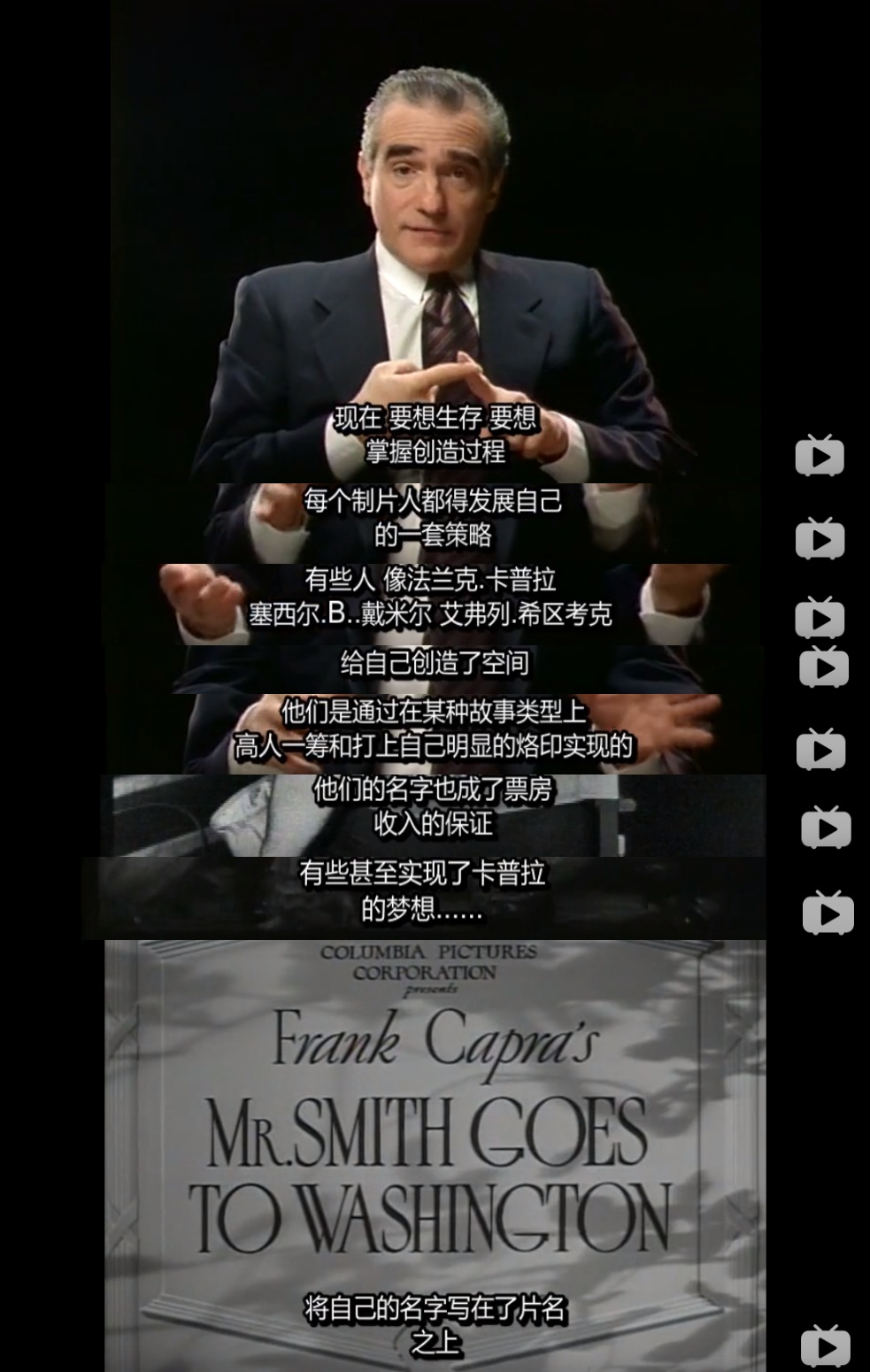The width and height of the screenshot is (870, 1372).
Task: Select the TV play icon beside the 烙印 subtitle
Action: coord(820,748)
